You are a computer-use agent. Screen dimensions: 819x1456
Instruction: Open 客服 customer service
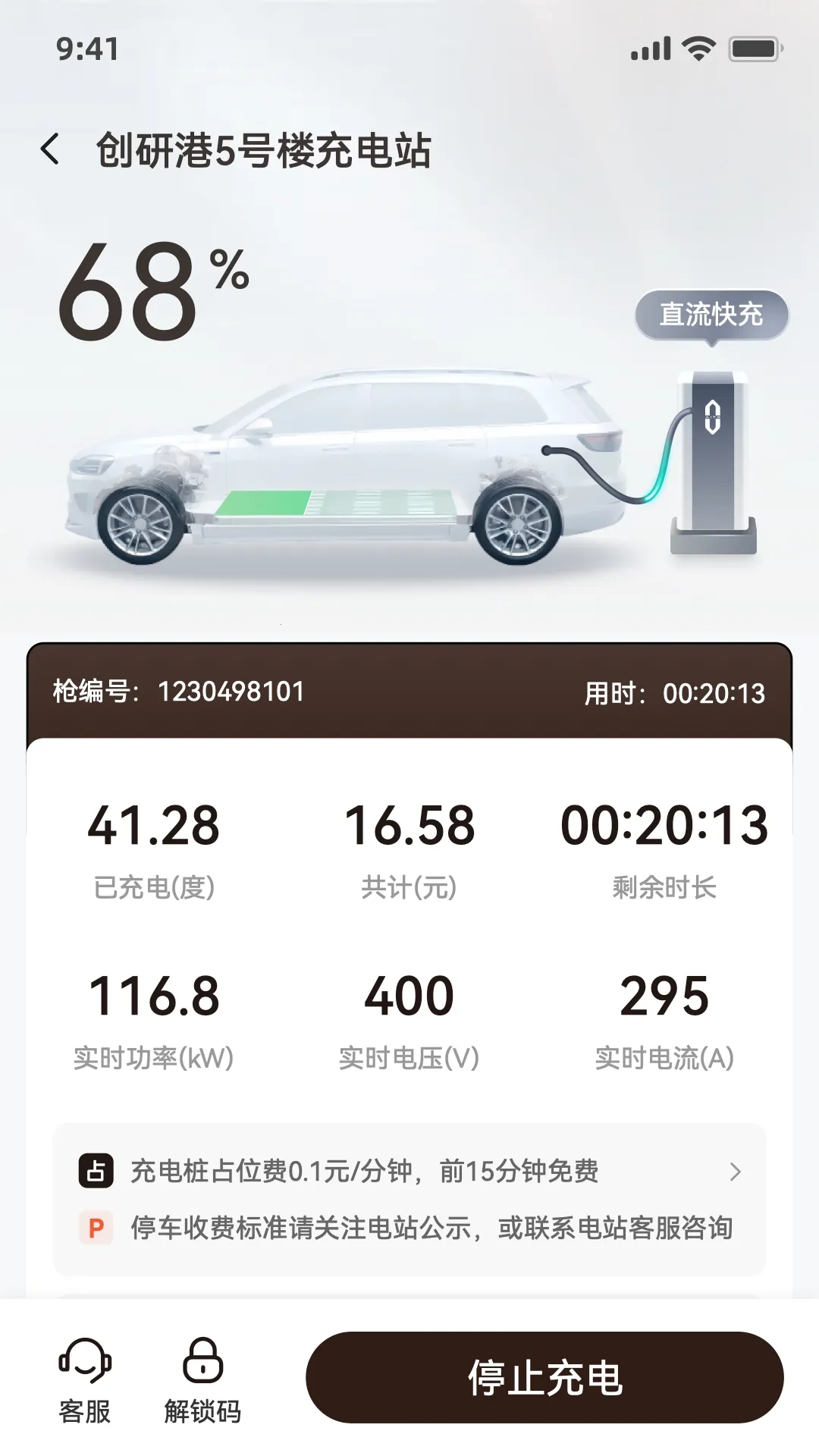tap(85, 1380)
